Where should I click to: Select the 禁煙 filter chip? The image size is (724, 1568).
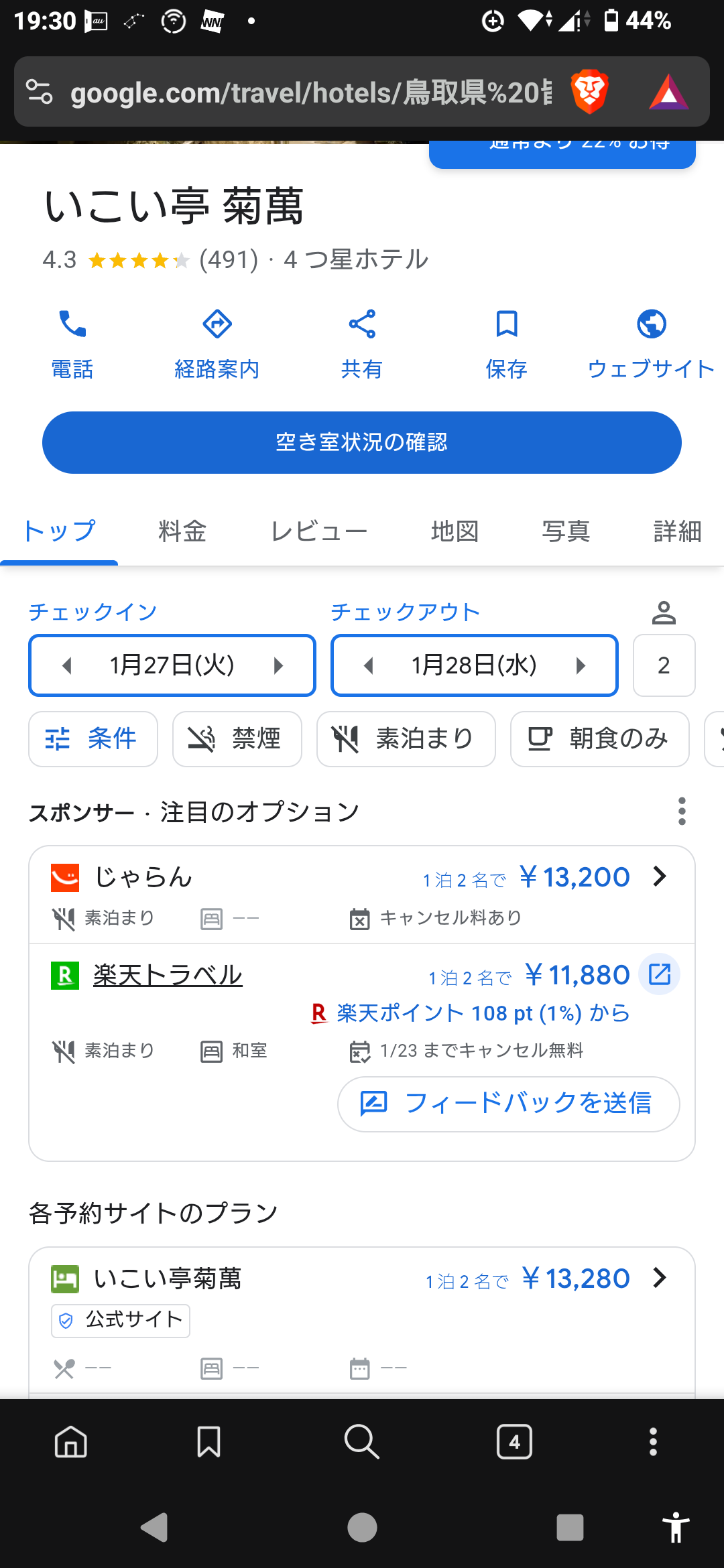pos(237,738)
